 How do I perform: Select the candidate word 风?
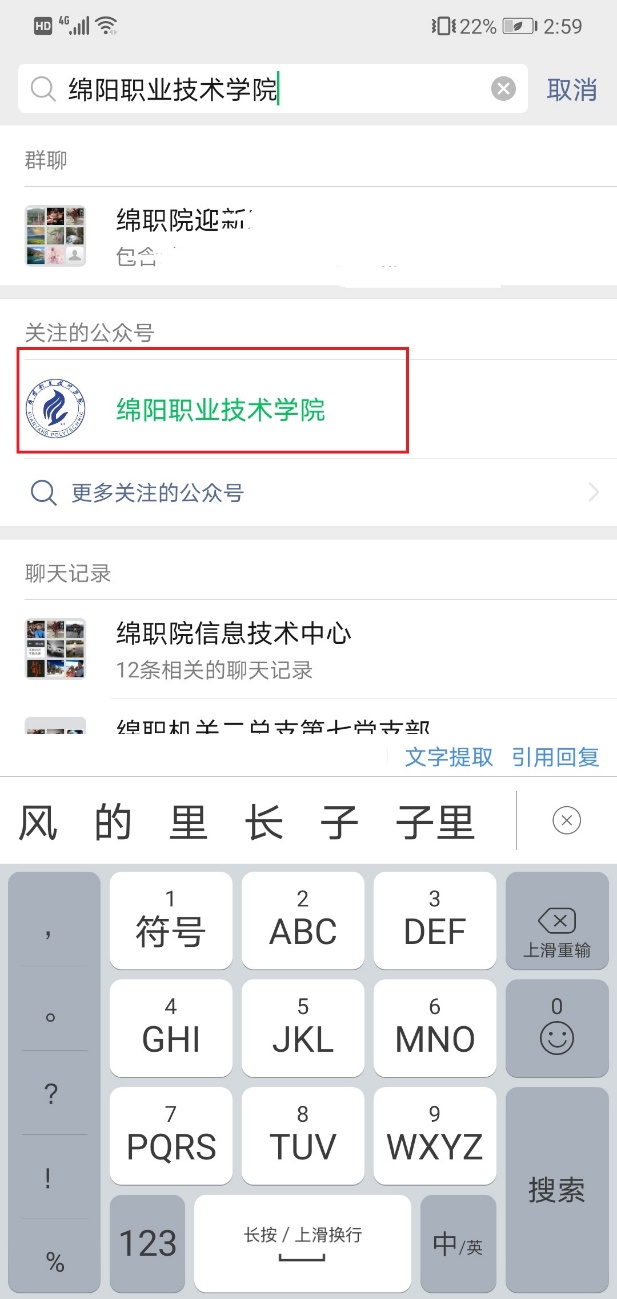click(x=38, y=822)
